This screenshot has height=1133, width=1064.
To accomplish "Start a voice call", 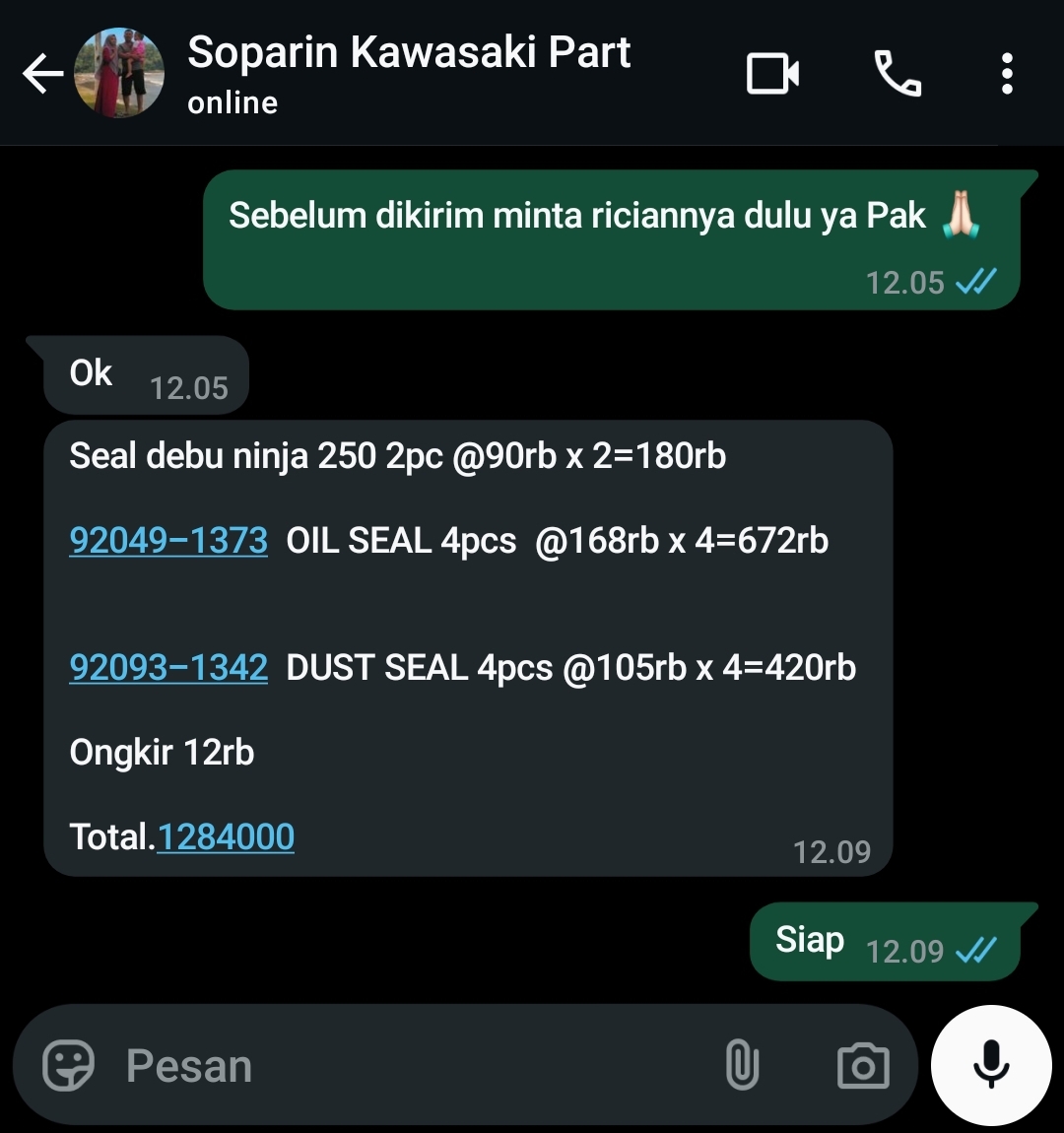I will pyautogui.click(x=898, y=74).
